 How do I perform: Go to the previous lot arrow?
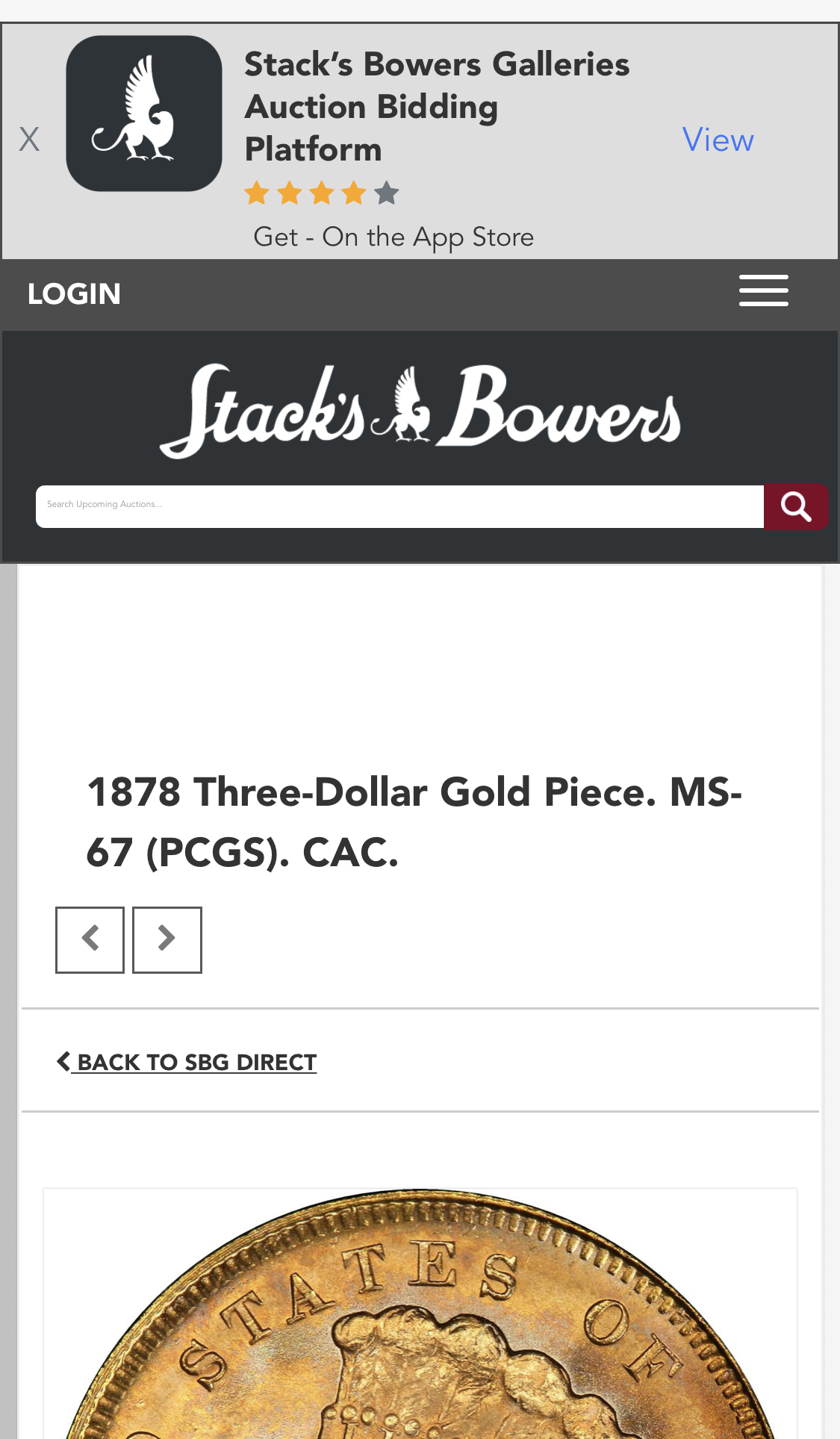tap(90, 939)
